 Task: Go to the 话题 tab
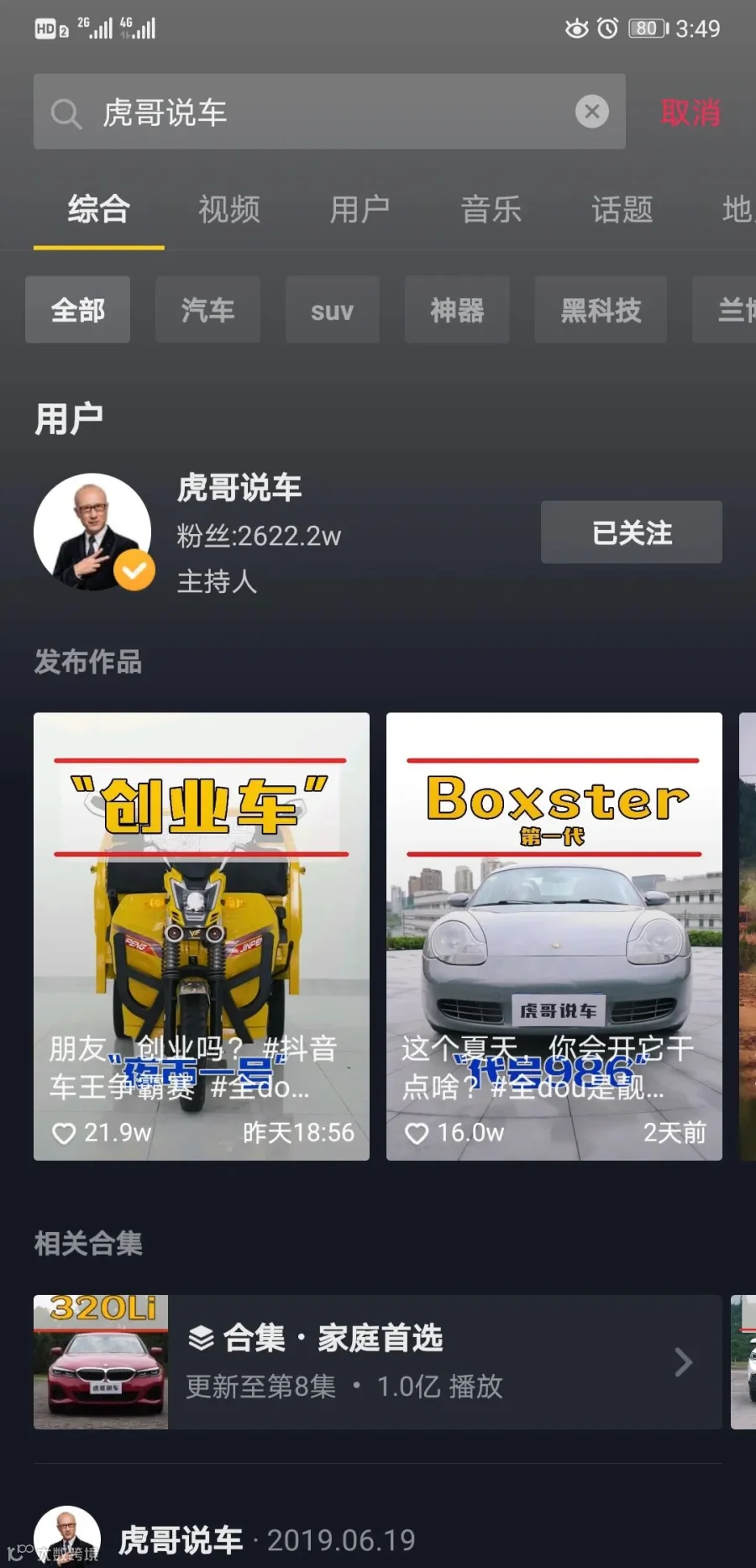tap(622, 209)
